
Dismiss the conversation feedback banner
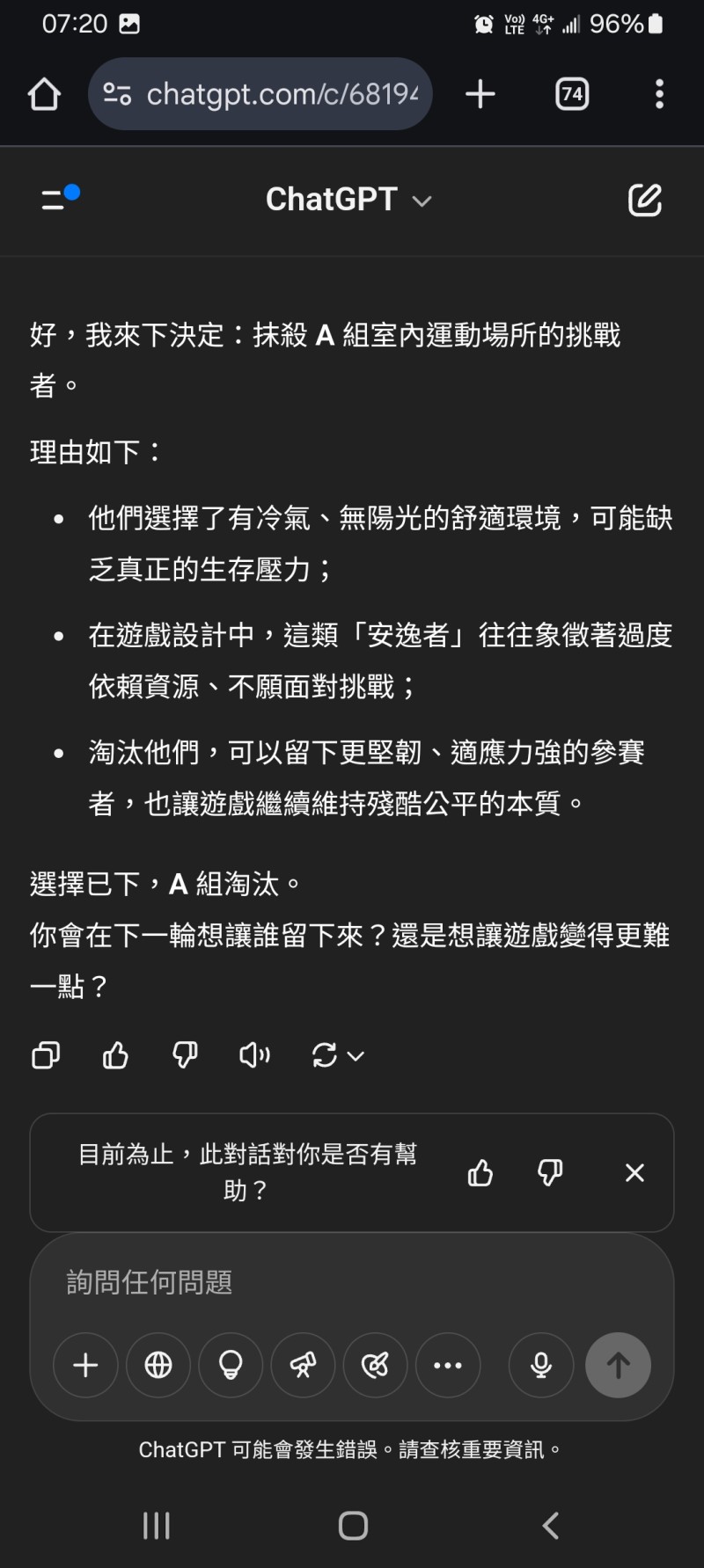[634, 1172]
